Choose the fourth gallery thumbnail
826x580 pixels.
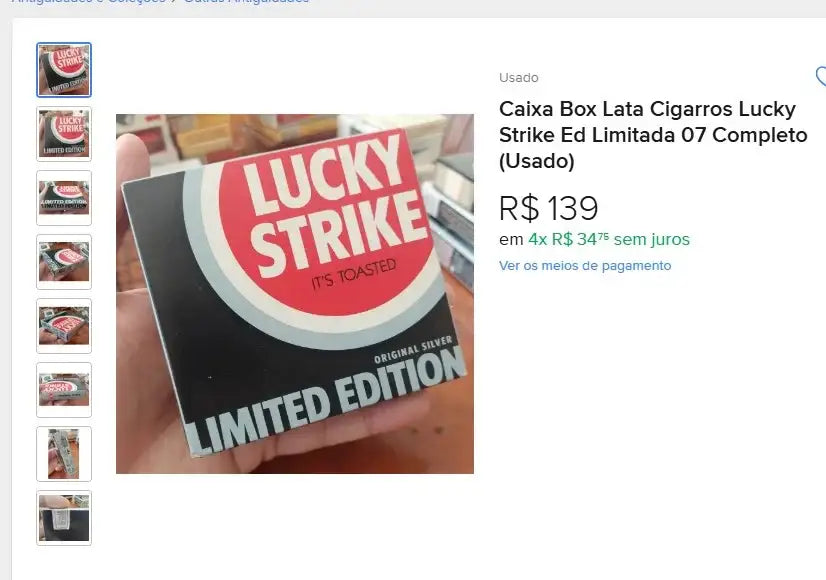point(64,262)
